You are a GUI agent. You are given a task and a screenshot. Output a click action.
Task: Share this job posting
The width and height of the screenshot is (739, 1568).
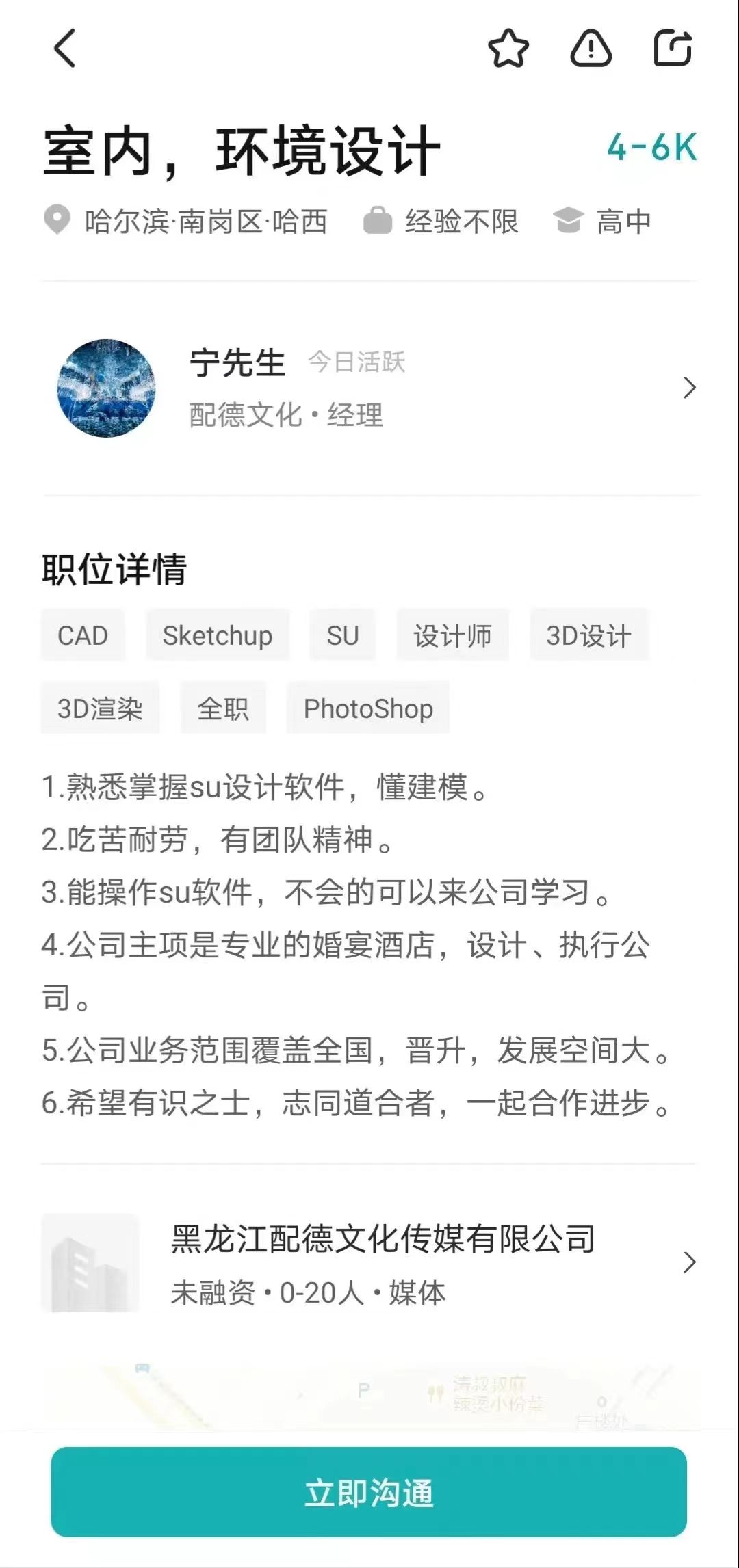(673, 49)
